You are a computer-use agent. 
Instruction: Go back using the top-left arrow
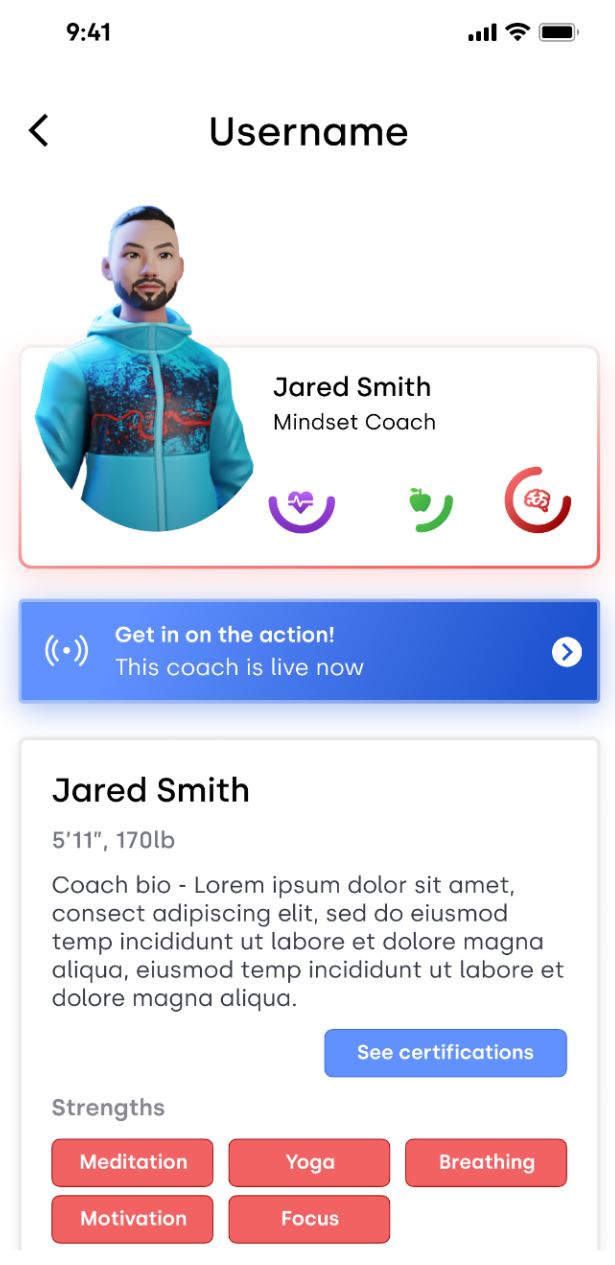click(x=38, y=131)
